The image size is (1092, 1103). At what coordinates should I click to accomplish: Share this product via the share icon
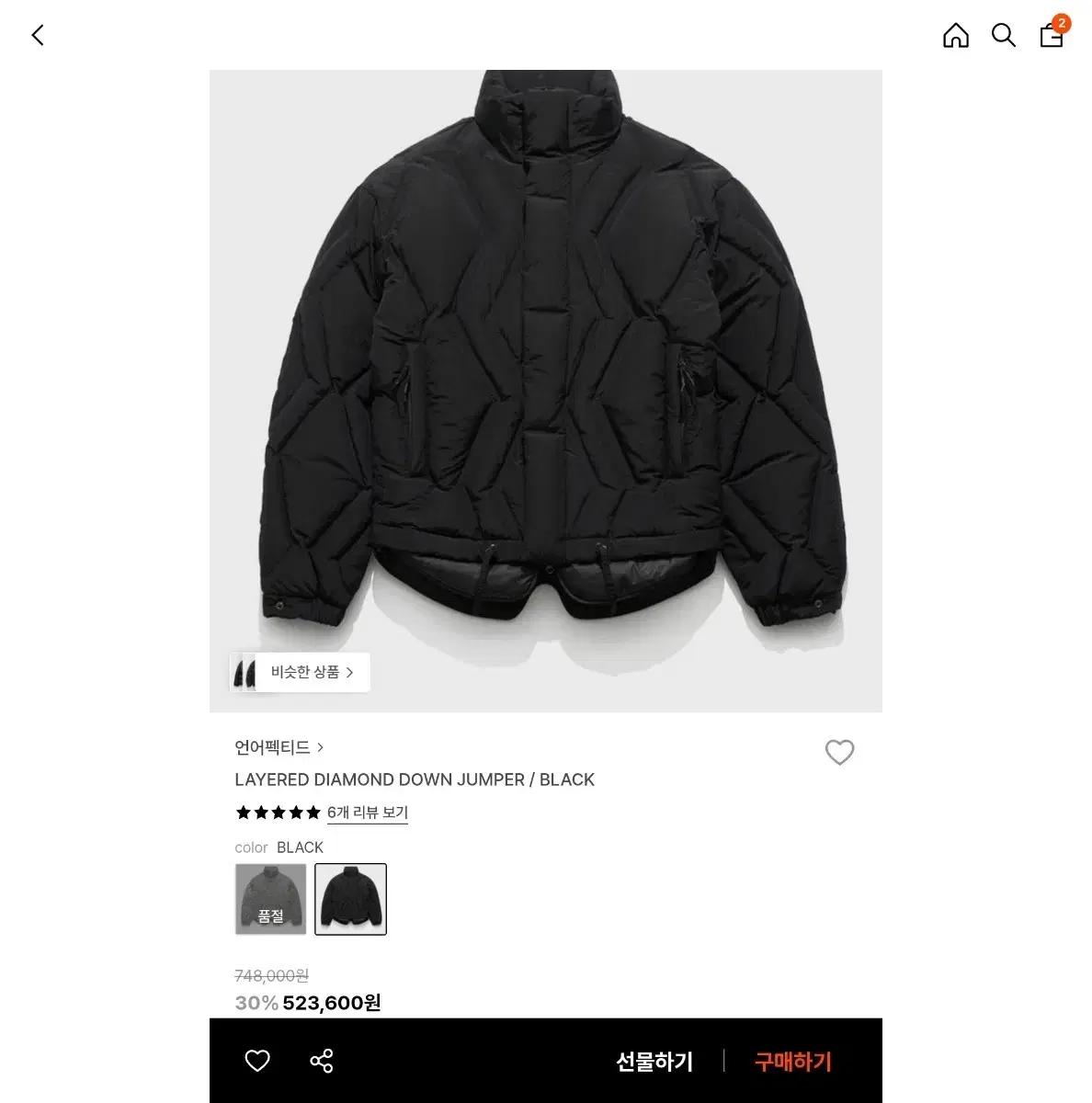[x=321, y=1061]
